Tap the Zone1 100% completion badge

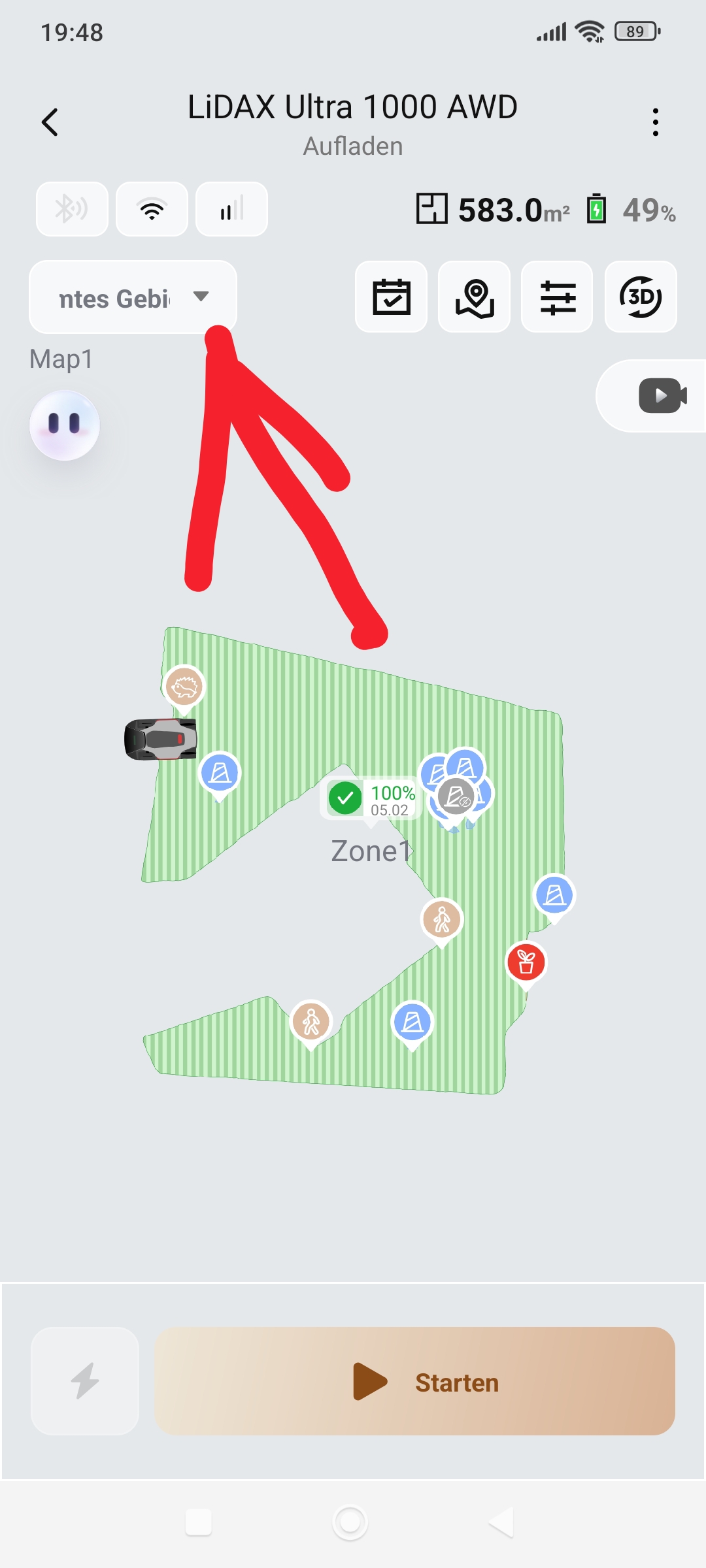(371, 800)
